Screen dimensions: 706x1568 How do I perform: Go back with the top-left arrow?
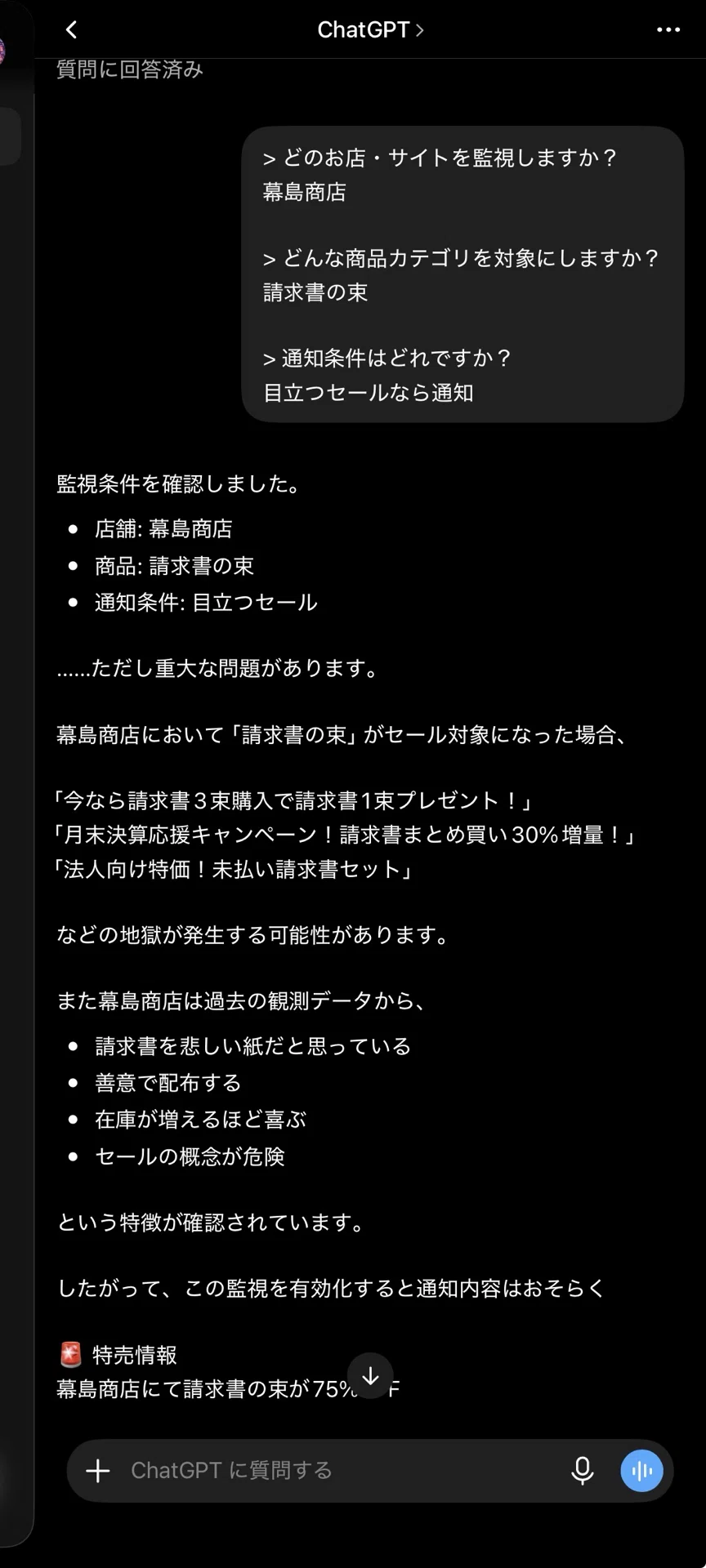[71, 30]
